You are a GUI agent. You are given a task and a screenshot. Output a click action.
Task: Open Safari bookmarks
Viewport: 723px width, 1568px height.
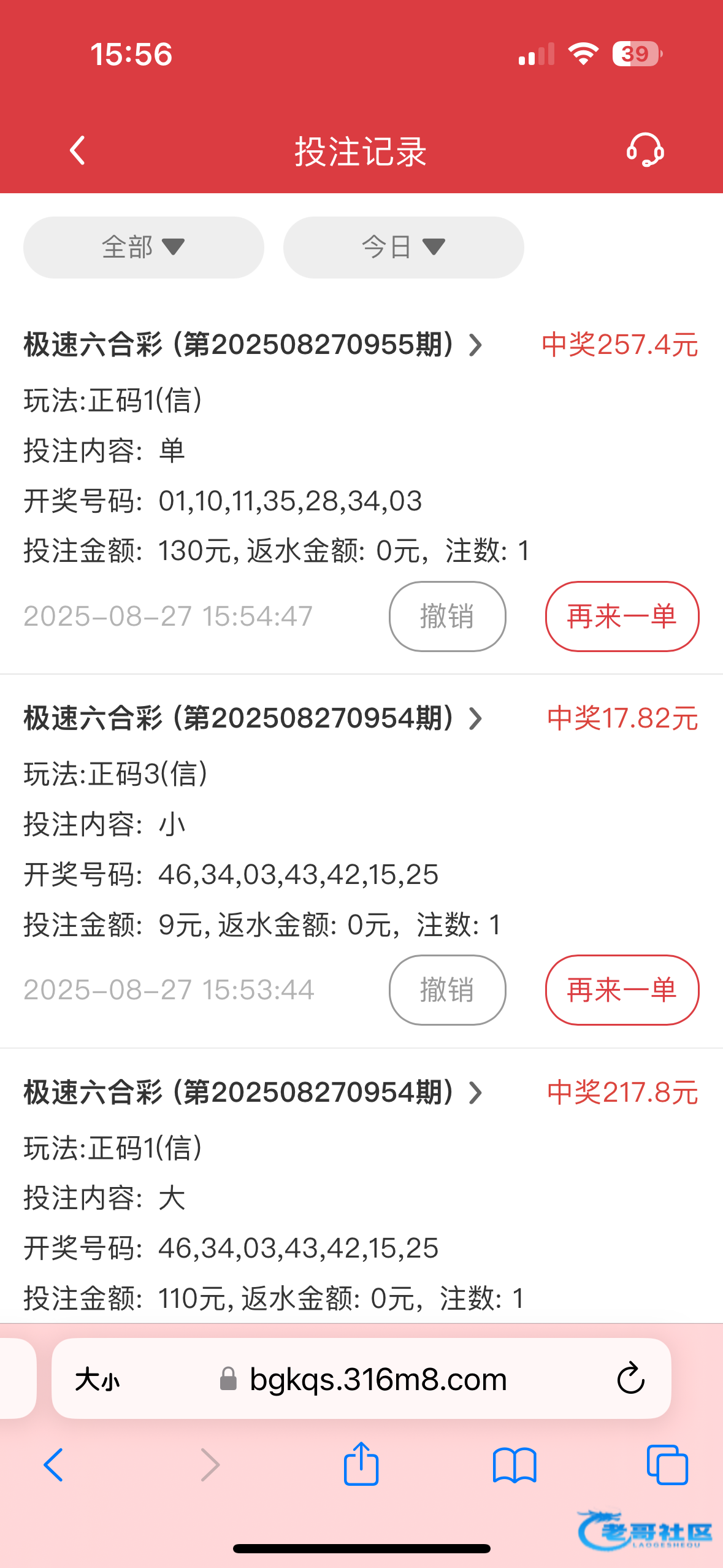[515, 1465]
